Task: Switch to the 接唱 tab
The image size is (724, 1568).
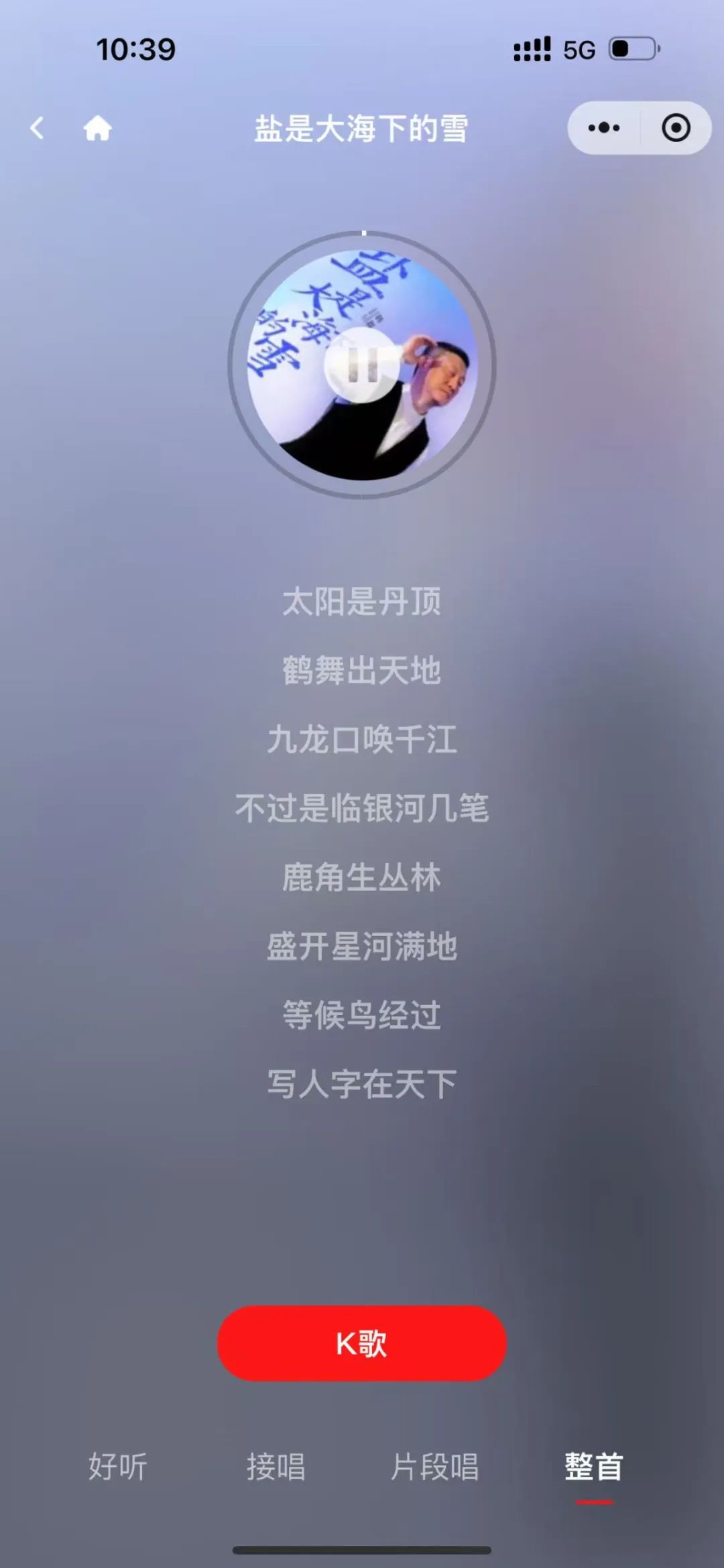Action: click(x=276, y=1466)
